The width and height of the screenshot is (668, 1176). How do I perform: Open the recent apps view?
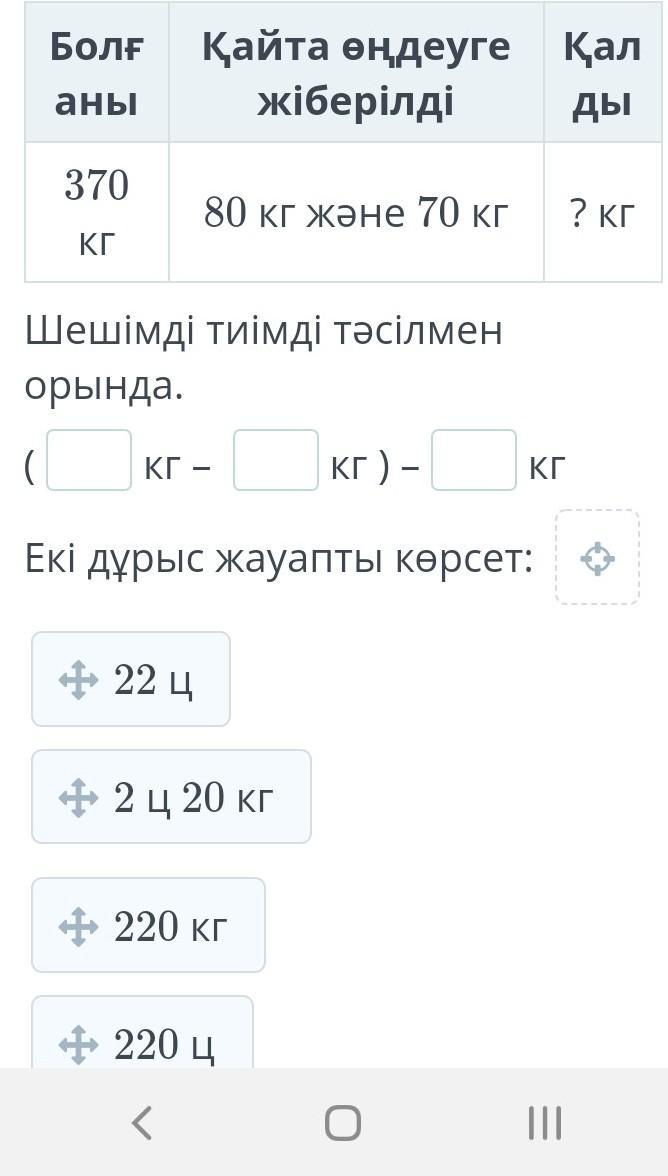(x=545, y=1123)
